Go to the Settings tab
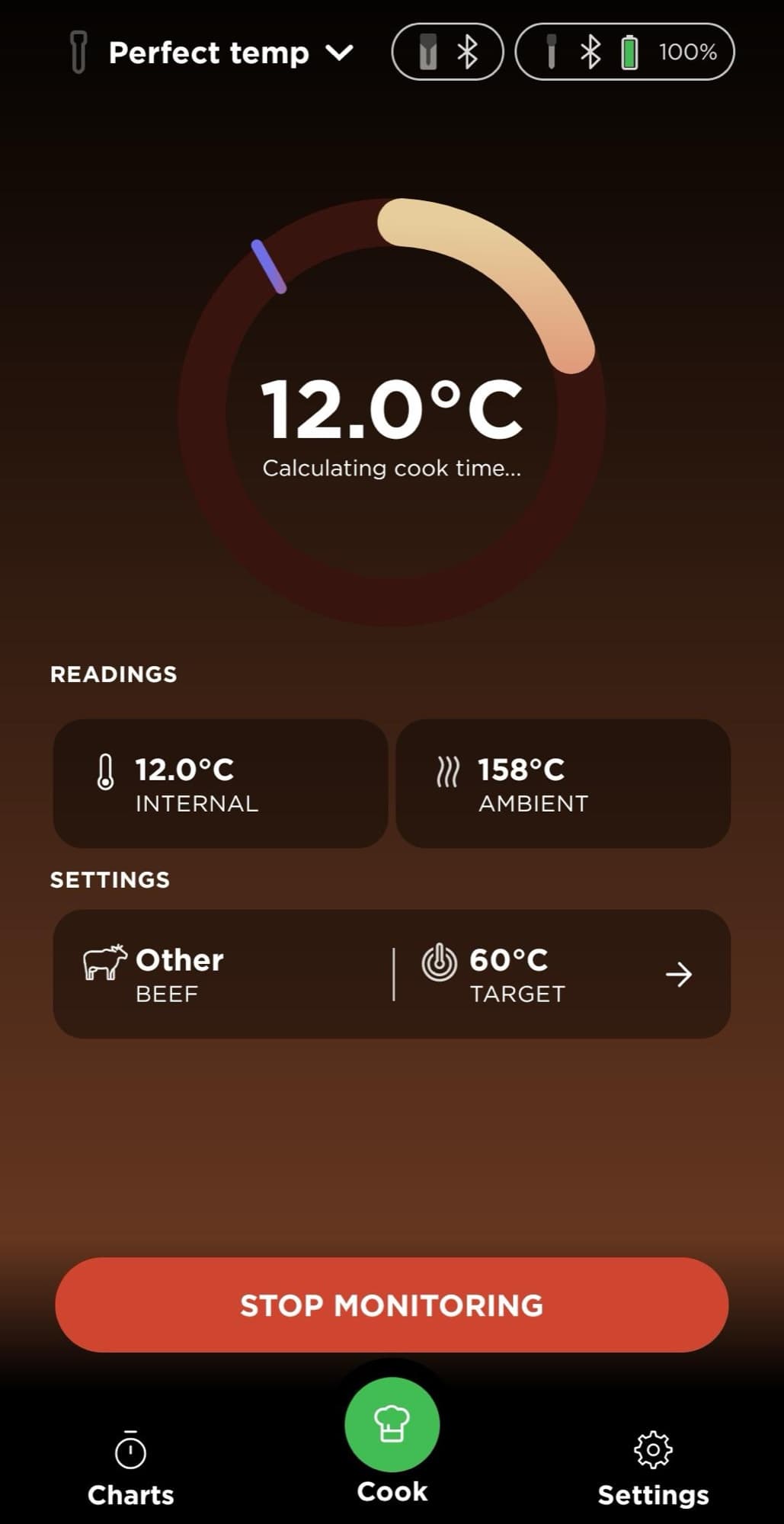Screen dimensions: 784x1524 653,1471
